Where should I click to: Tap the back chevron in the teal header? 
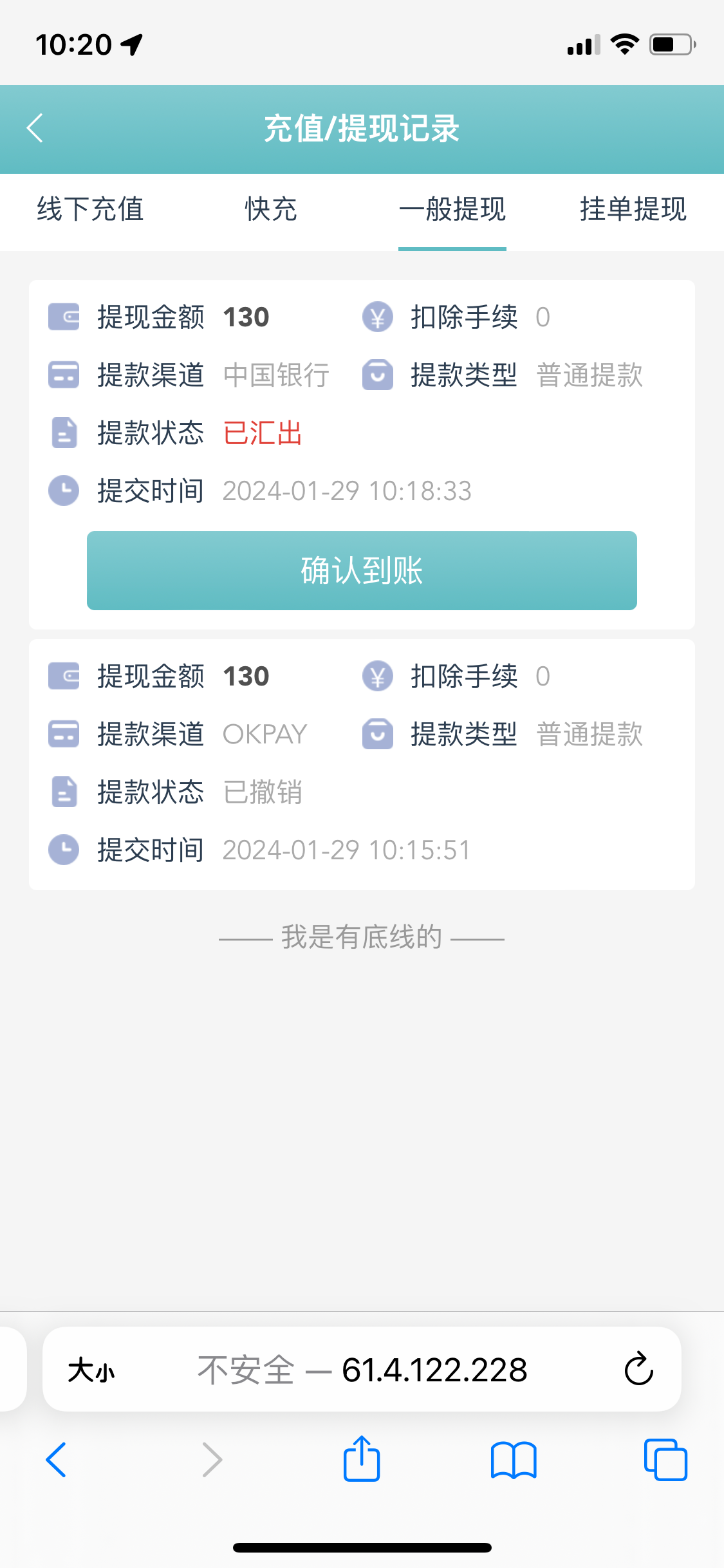(35, 128)
